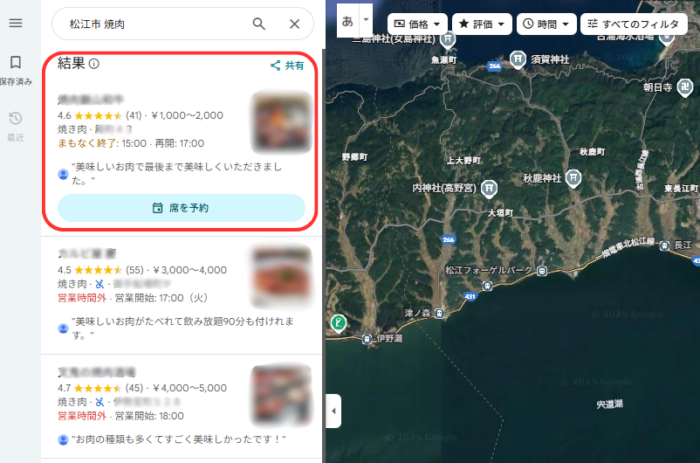Clear the search query
700x463 pixels.
294,23
